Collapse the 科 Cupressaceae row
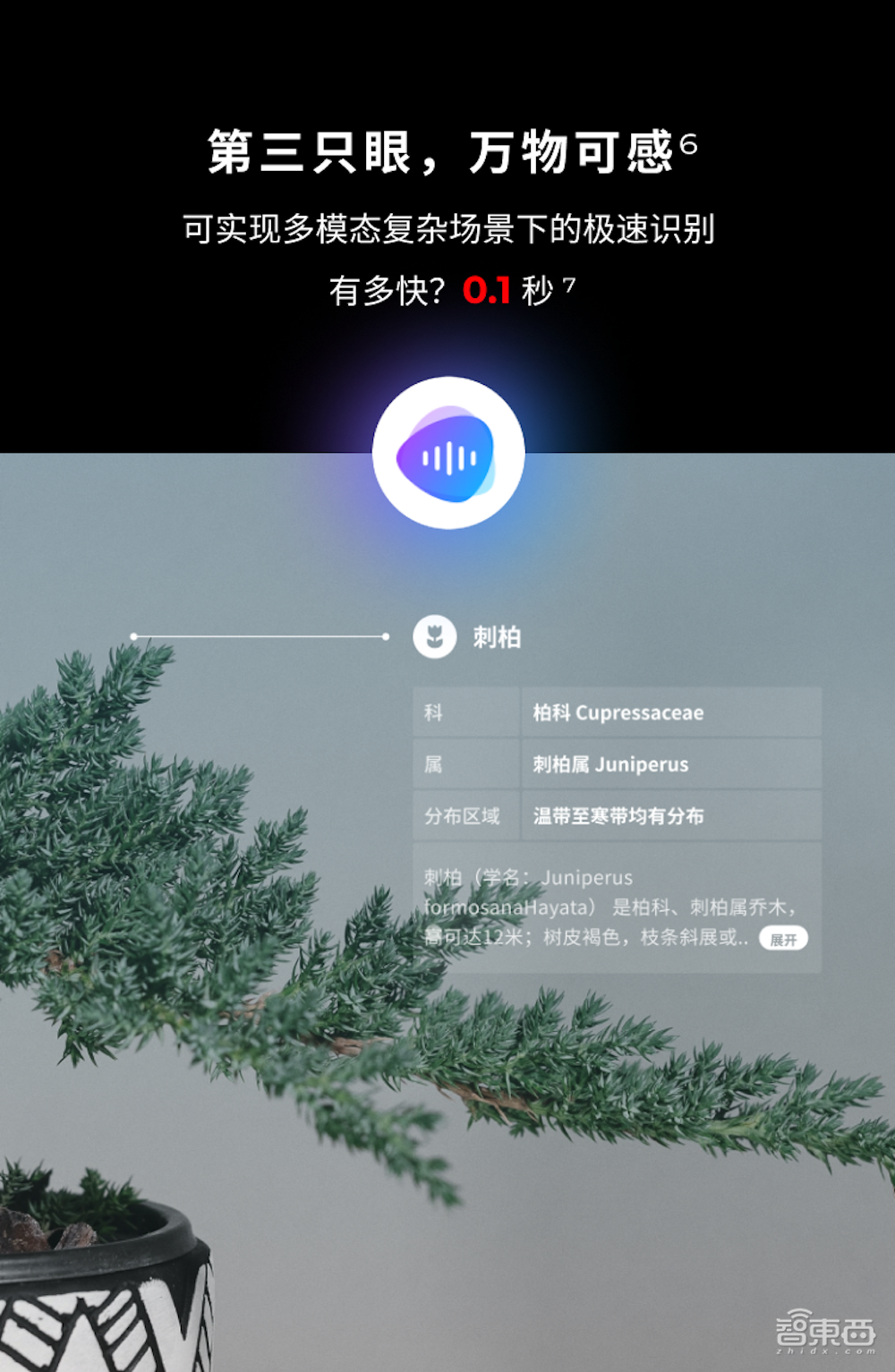Image resolution: width=895 pixels, height=1372 pixels. [x=618, y=713]
